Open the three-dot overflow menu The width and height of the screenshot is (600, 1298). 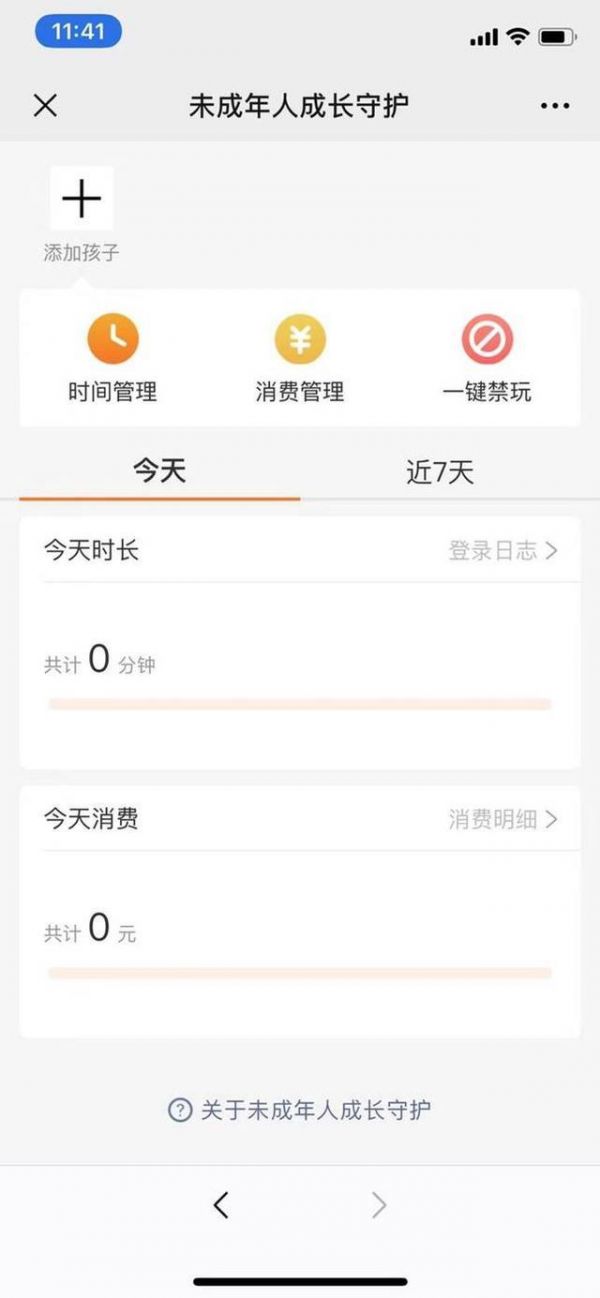tap(554, 106)
